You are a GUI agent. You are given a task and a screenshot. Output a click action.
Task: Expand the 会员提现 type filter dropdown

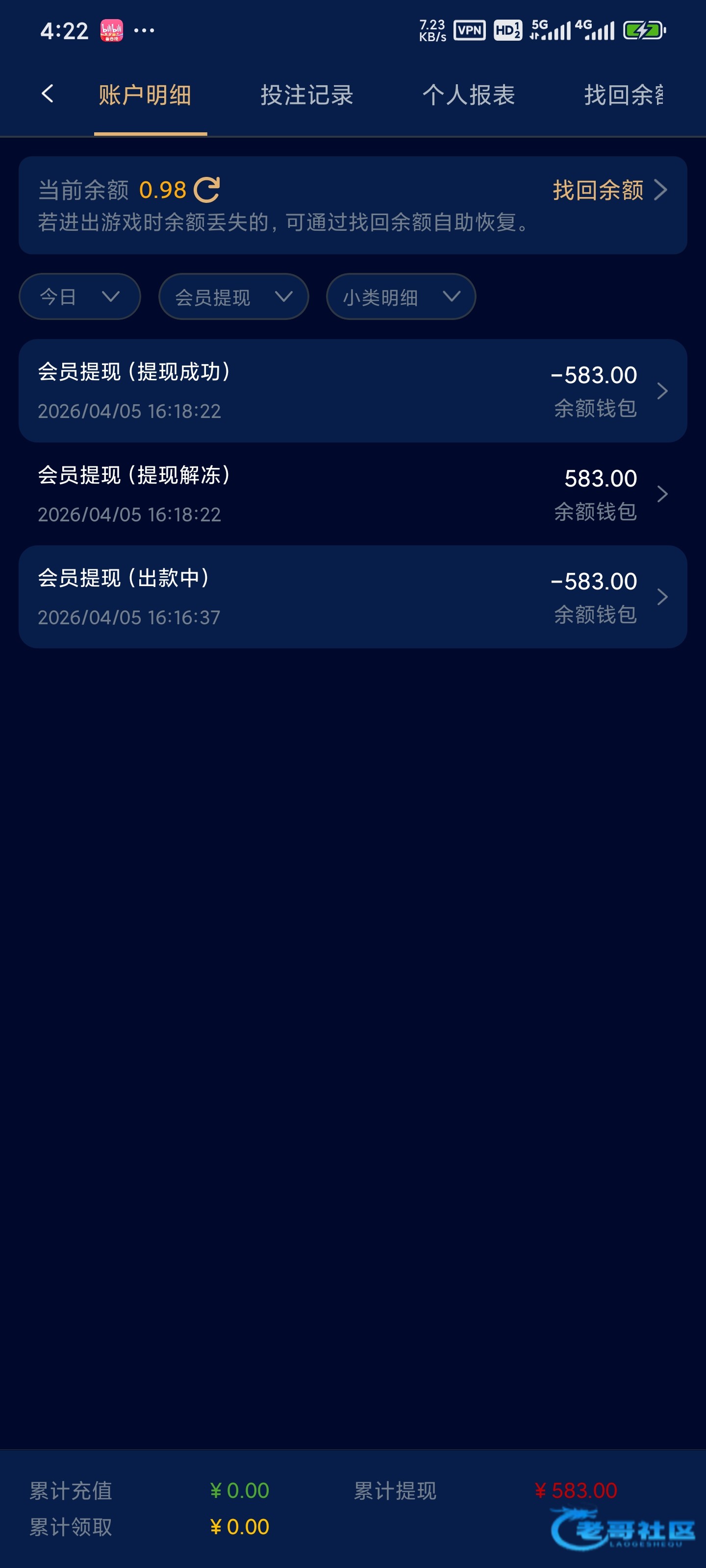(x=233, y=296)
